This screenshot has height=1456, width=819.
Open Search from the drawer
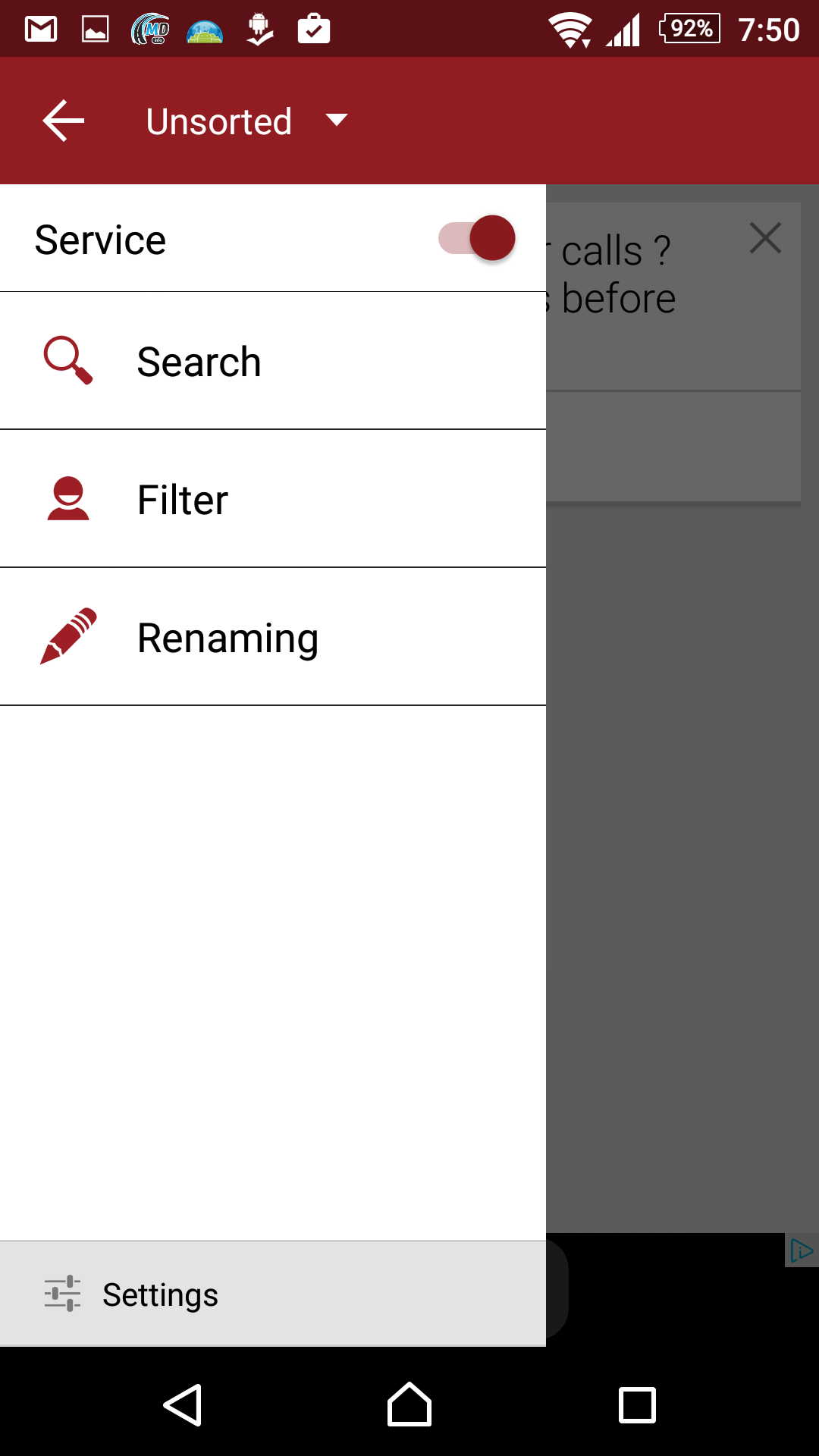tap(273, 361)
